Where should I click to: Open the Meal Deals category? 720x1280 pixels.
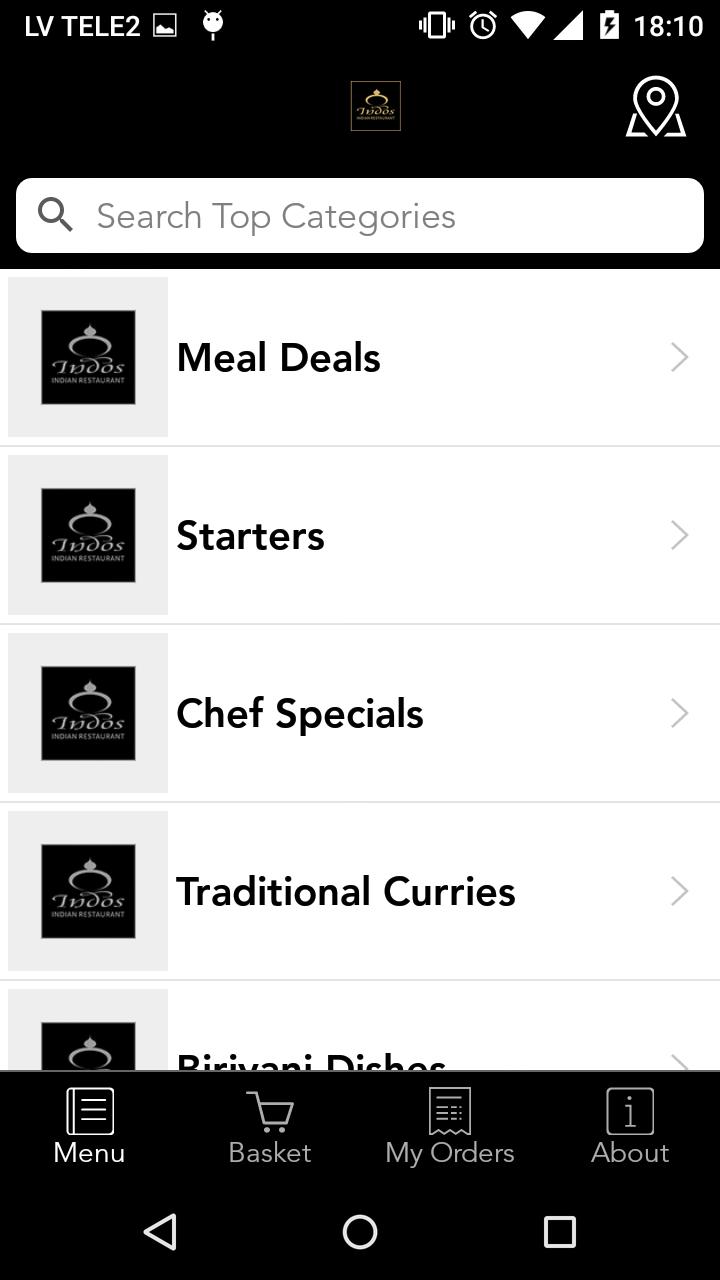click(360, 358)
